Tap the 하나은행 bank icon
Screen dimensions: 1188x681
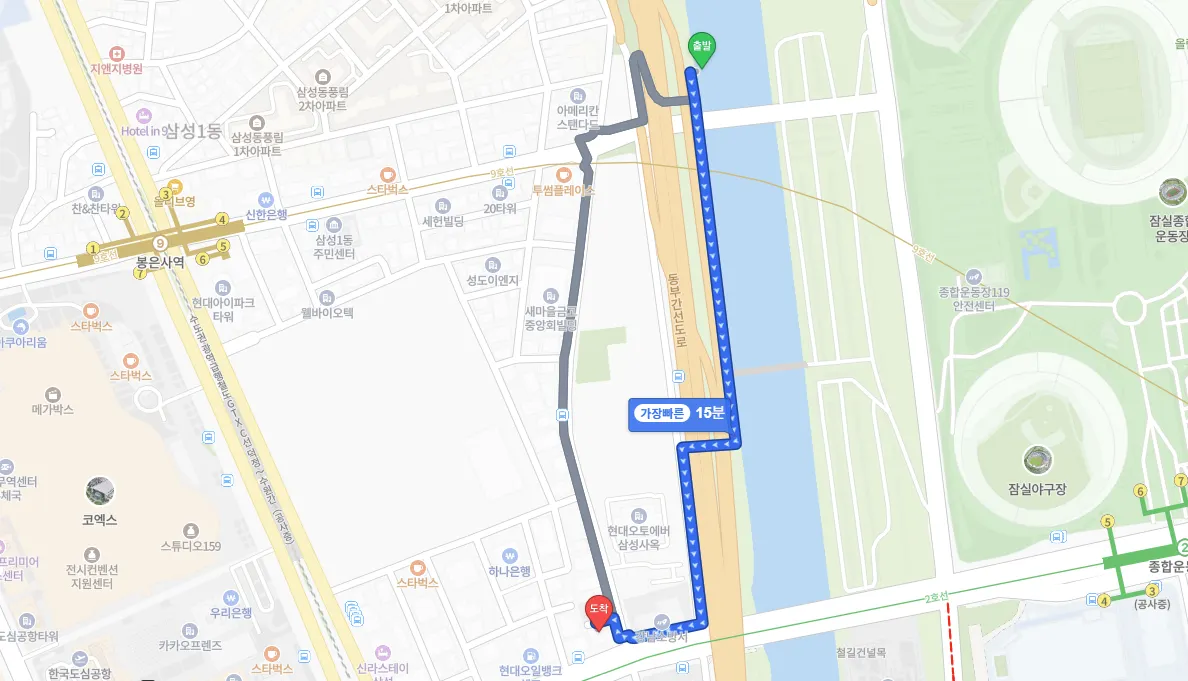(510, 554)
